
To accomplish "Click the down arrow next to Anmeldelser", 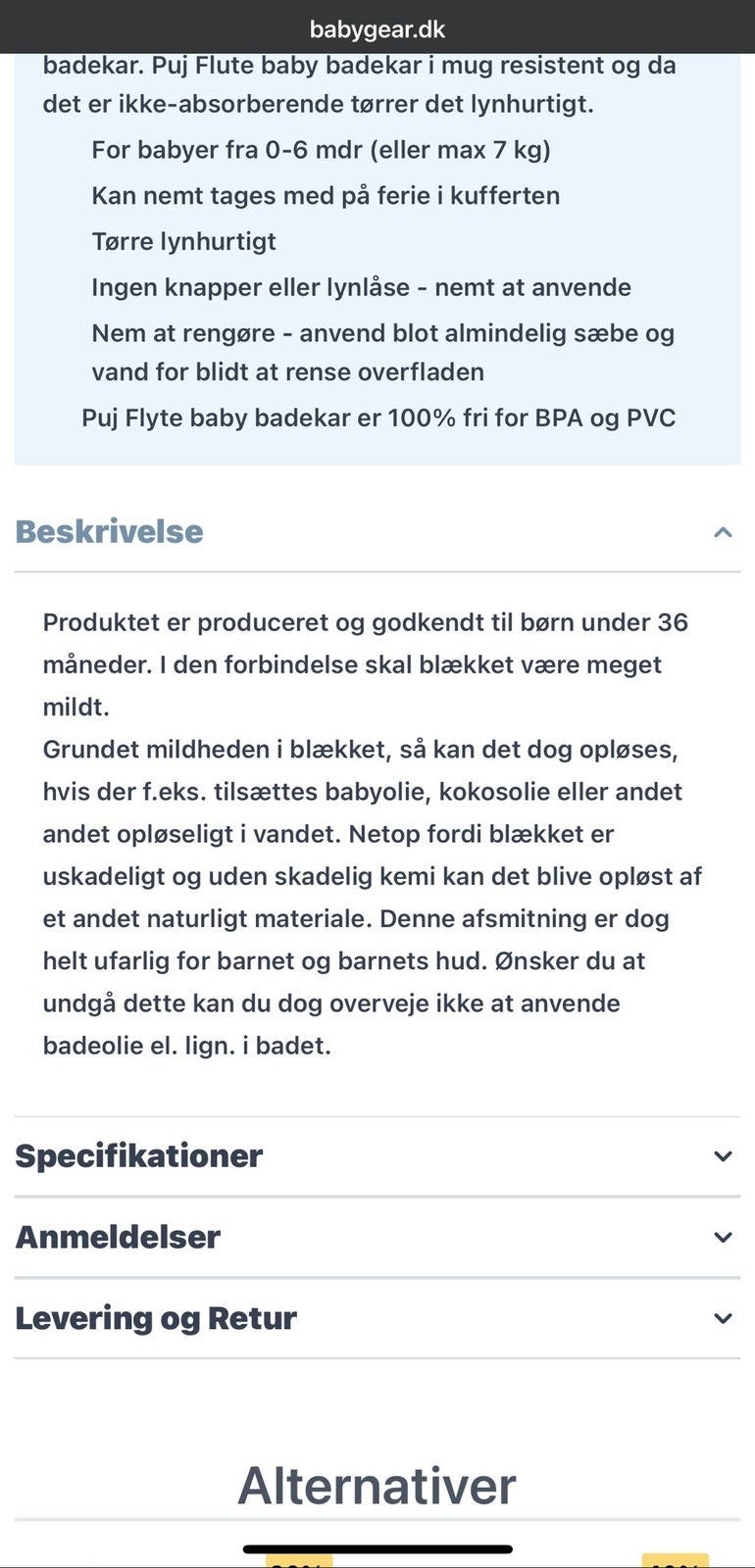I will pos(724,1237).
